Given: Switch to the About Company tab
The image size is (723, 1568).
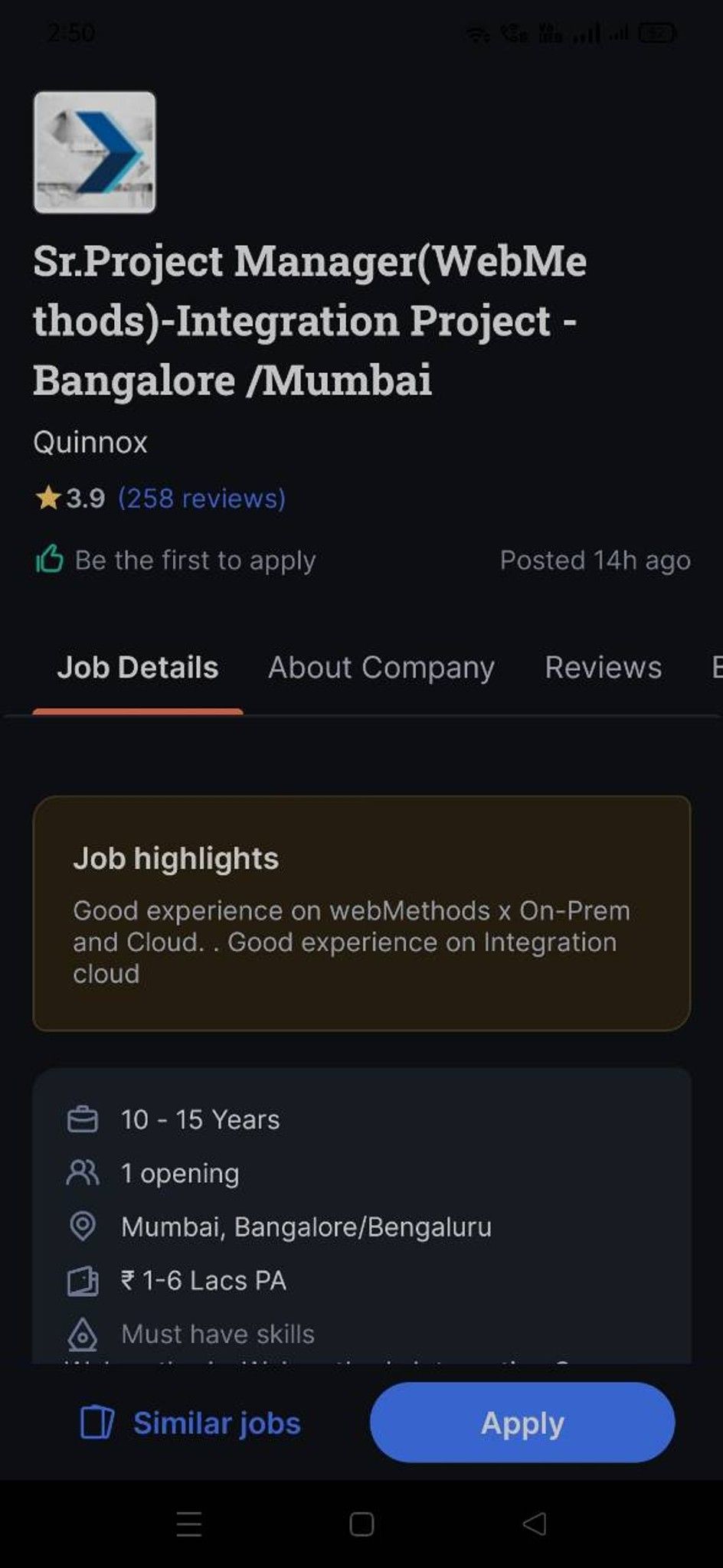Looking at the screenshot, I should [381, 668].
